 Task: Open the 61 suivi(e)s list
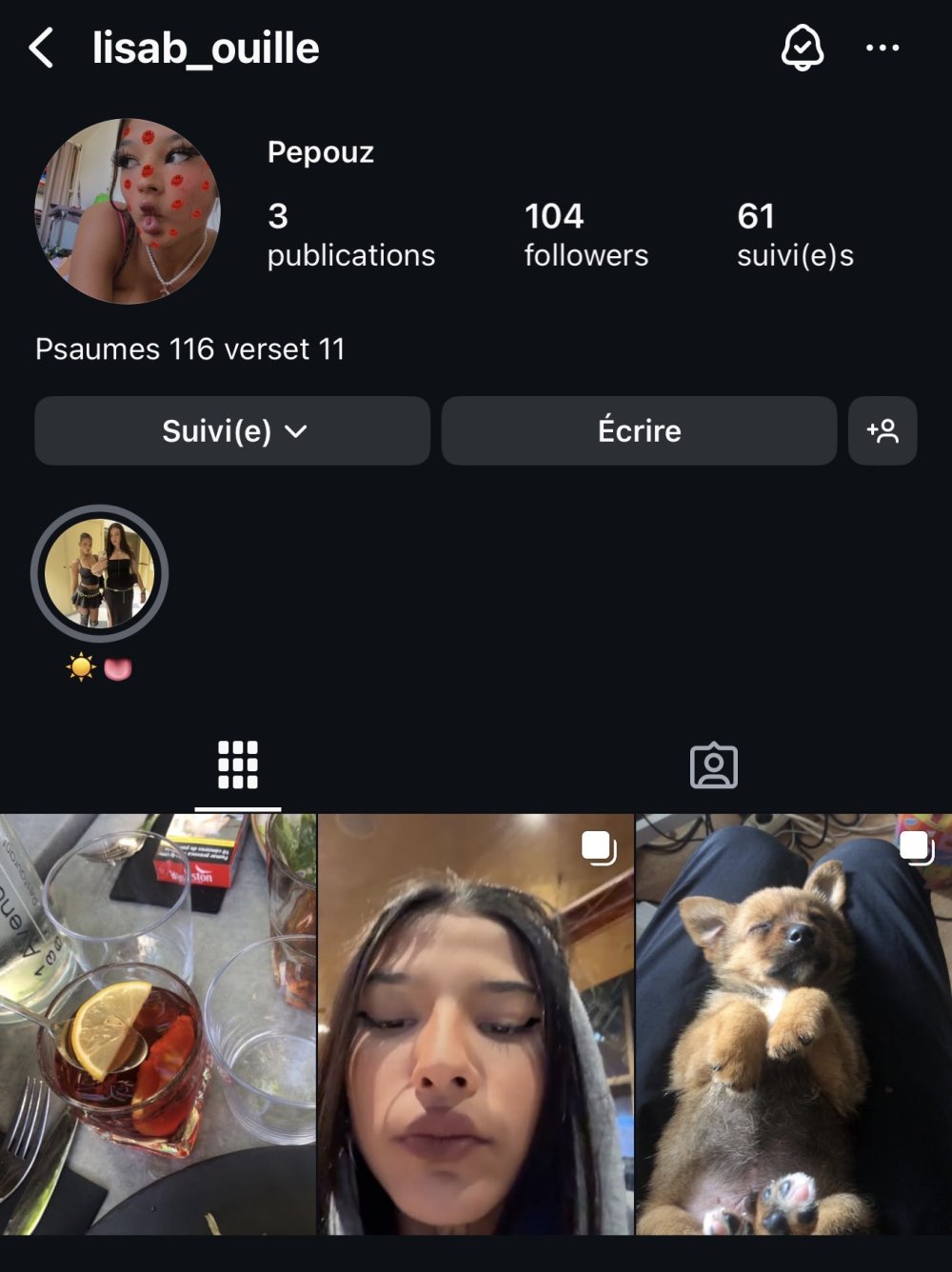click(x=794, y=234)
